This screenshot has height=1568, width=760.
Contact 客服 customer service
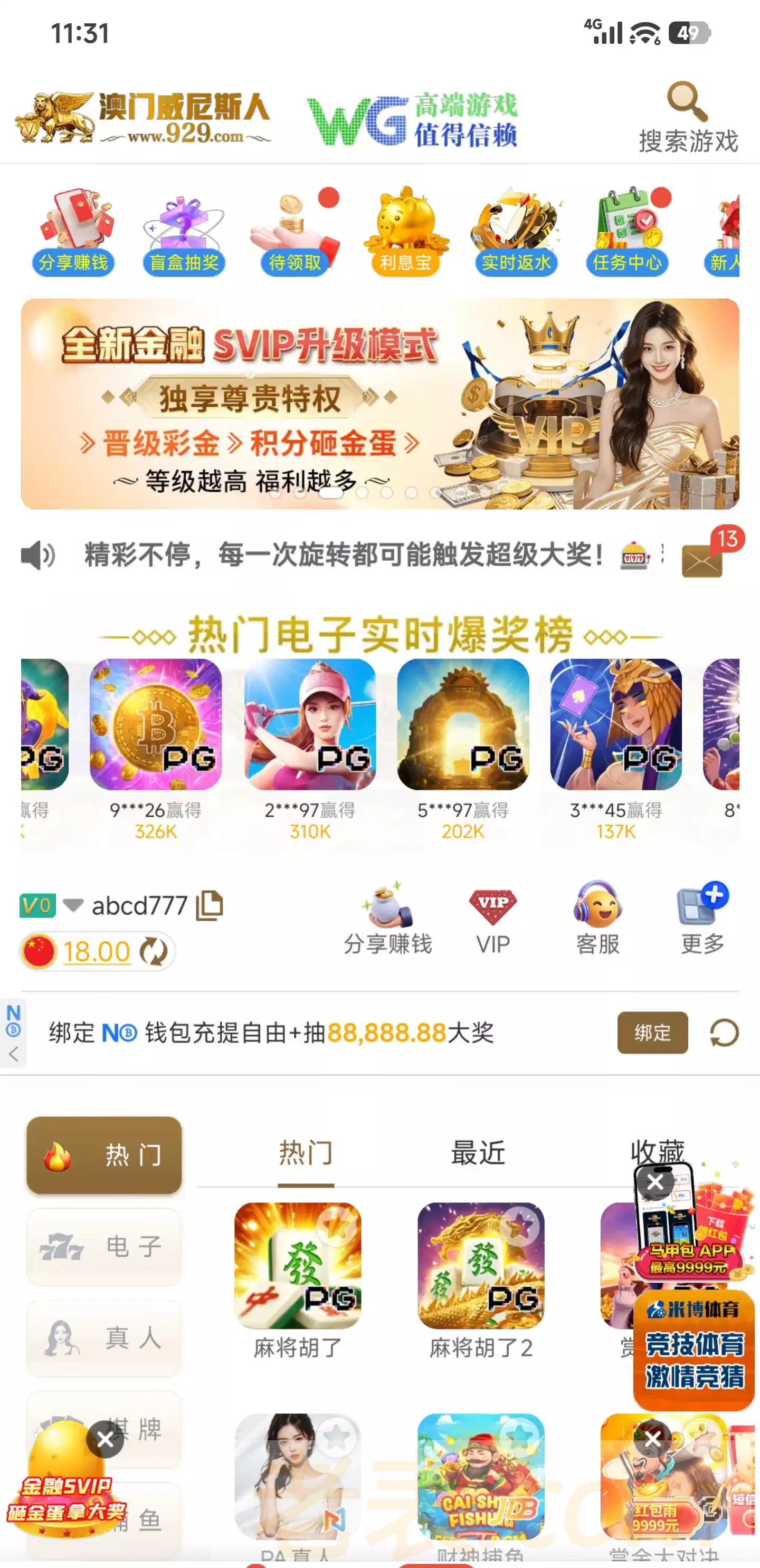(x=597, y=918)
